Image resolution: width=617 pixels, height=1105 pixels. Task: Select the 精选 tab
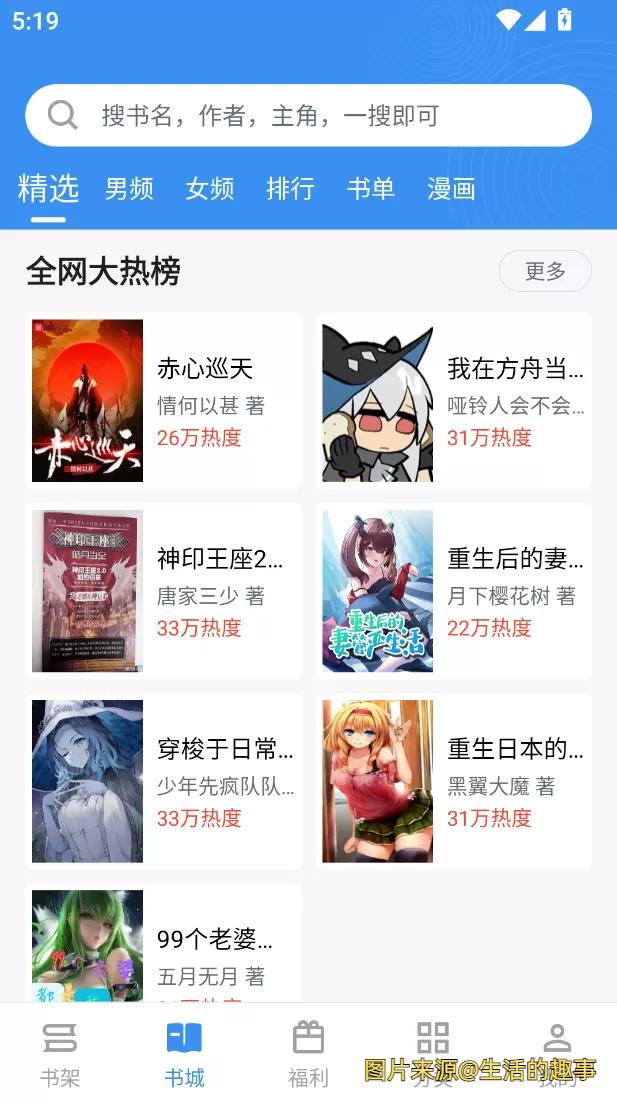[48, 189]
